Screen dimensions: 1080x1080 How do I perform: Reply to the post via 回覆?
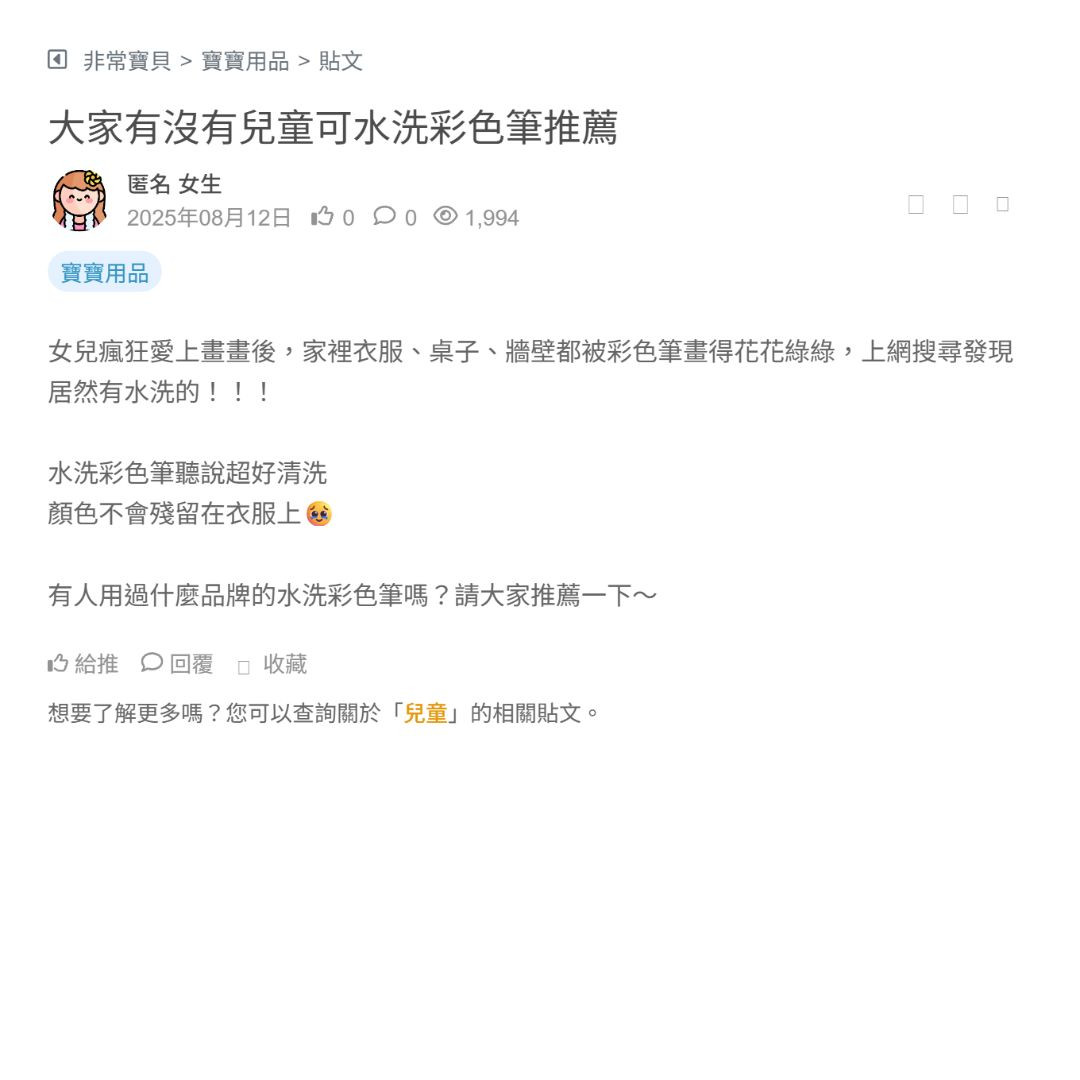(178, 664)
